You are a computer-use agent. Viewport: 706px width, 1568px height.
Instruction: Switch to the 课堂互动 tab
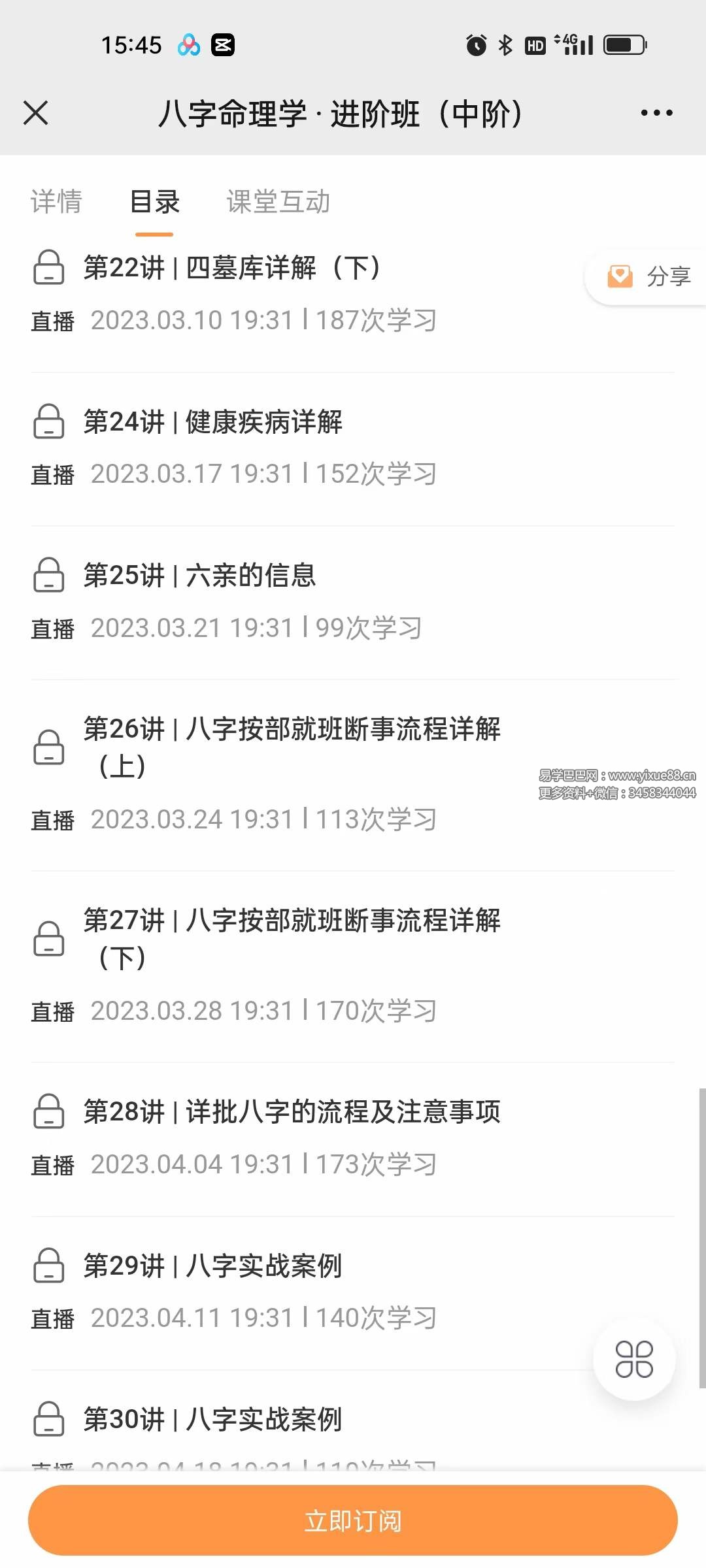tap(279, 203)
